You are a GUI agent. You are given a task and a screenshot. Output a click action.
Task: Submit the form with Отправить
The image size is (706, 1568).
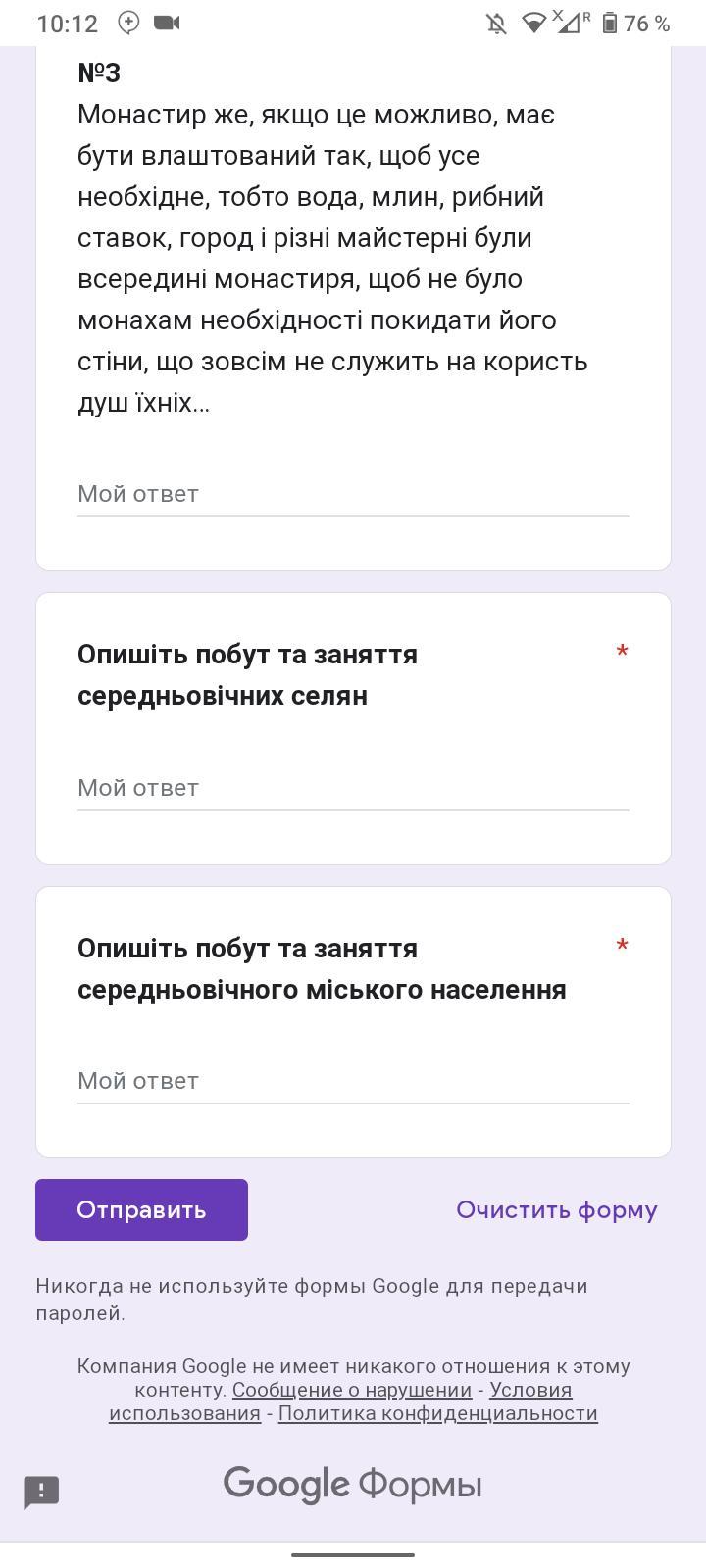click(x=141, y=1209)
